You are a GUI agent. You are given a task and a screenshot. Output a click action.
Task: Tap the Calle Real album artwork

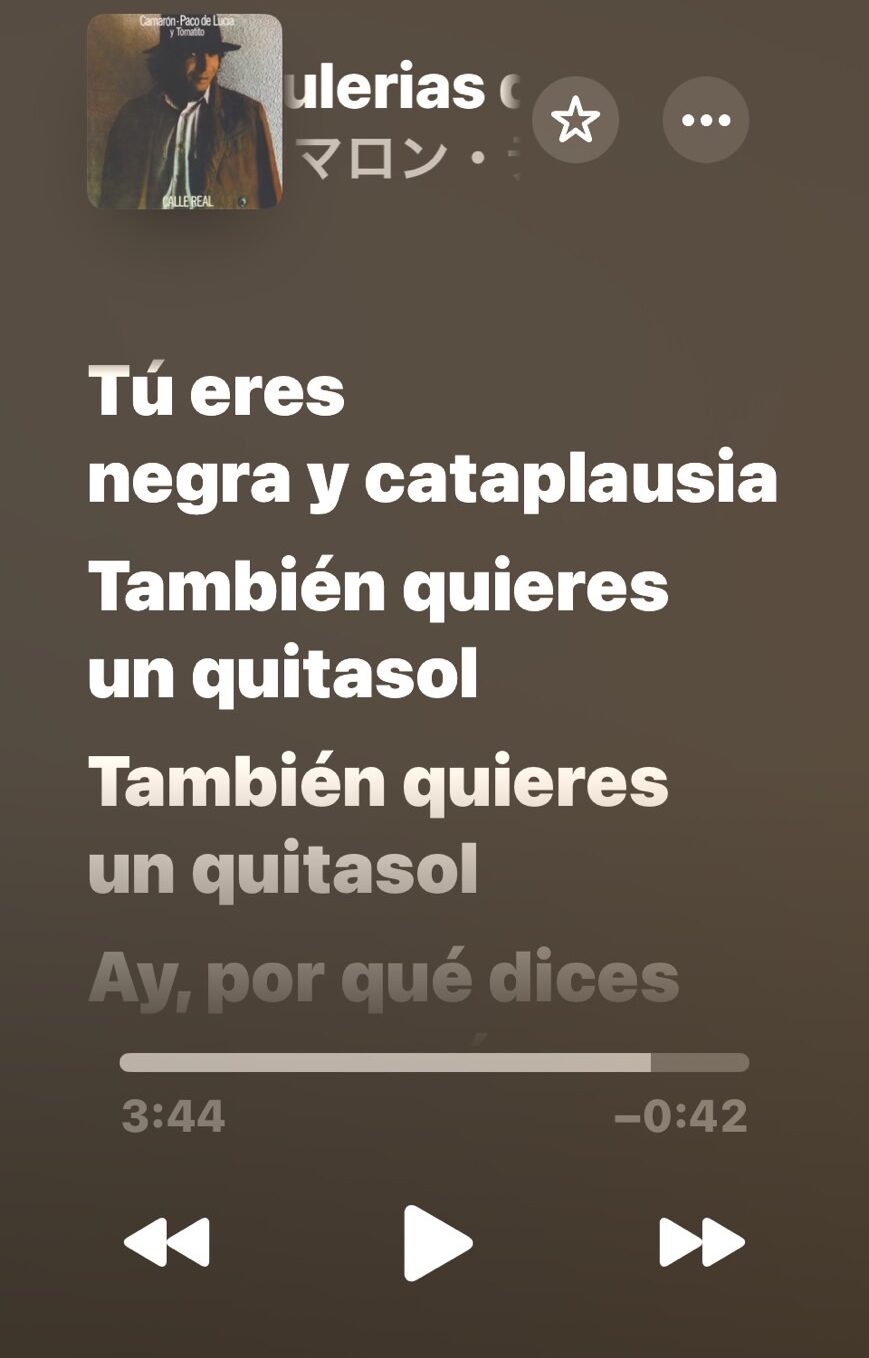pyautogui.click(x=185, y=111)
